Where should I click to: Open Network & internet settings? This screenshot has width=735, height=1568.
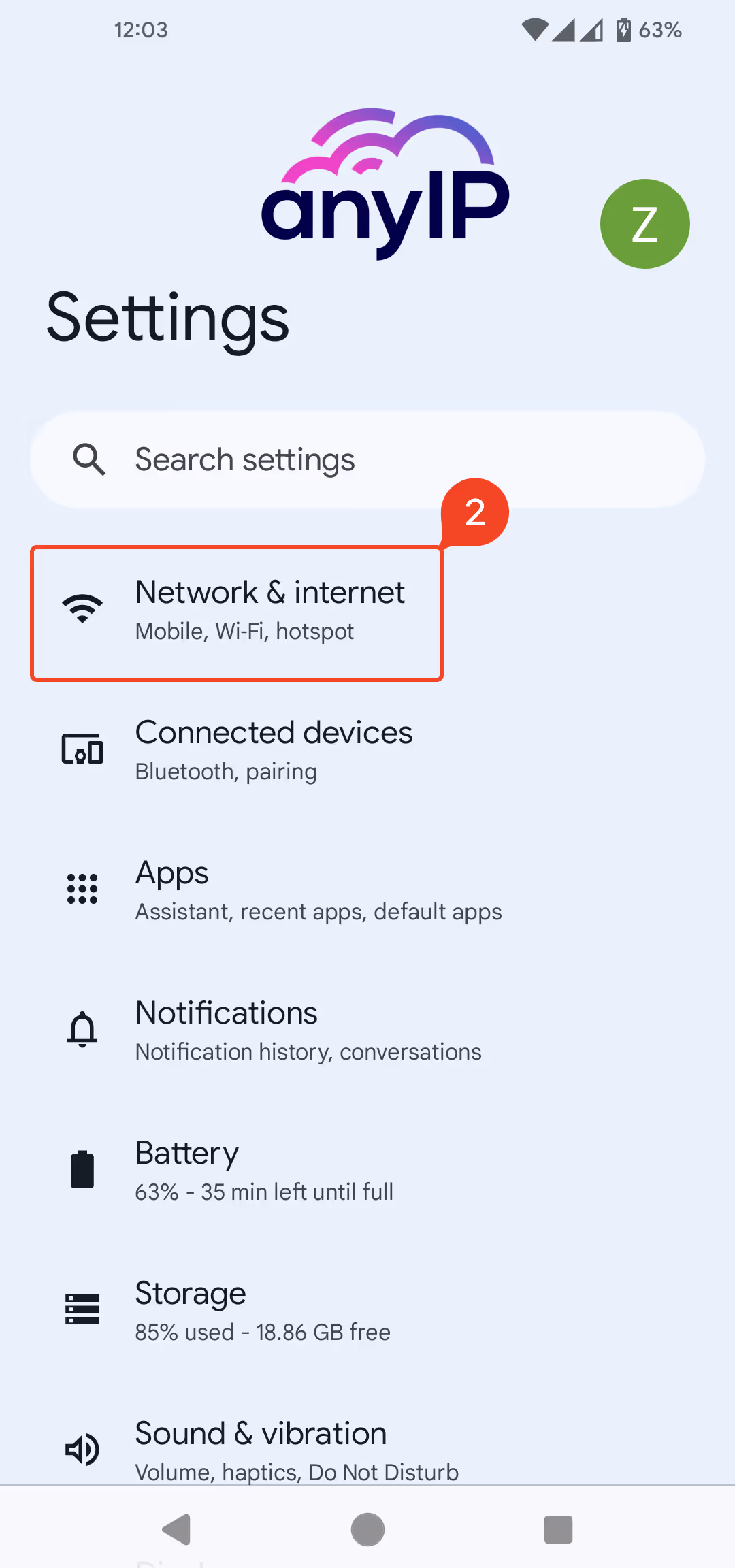[x=269, y=609]
